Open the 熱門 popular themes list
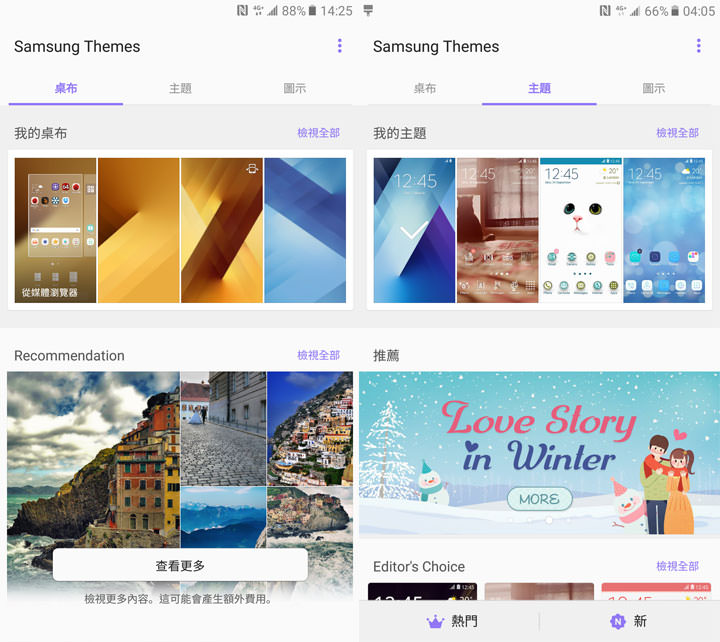The height and width of the screenshot is (642, 720). click(x=450, y=621)
